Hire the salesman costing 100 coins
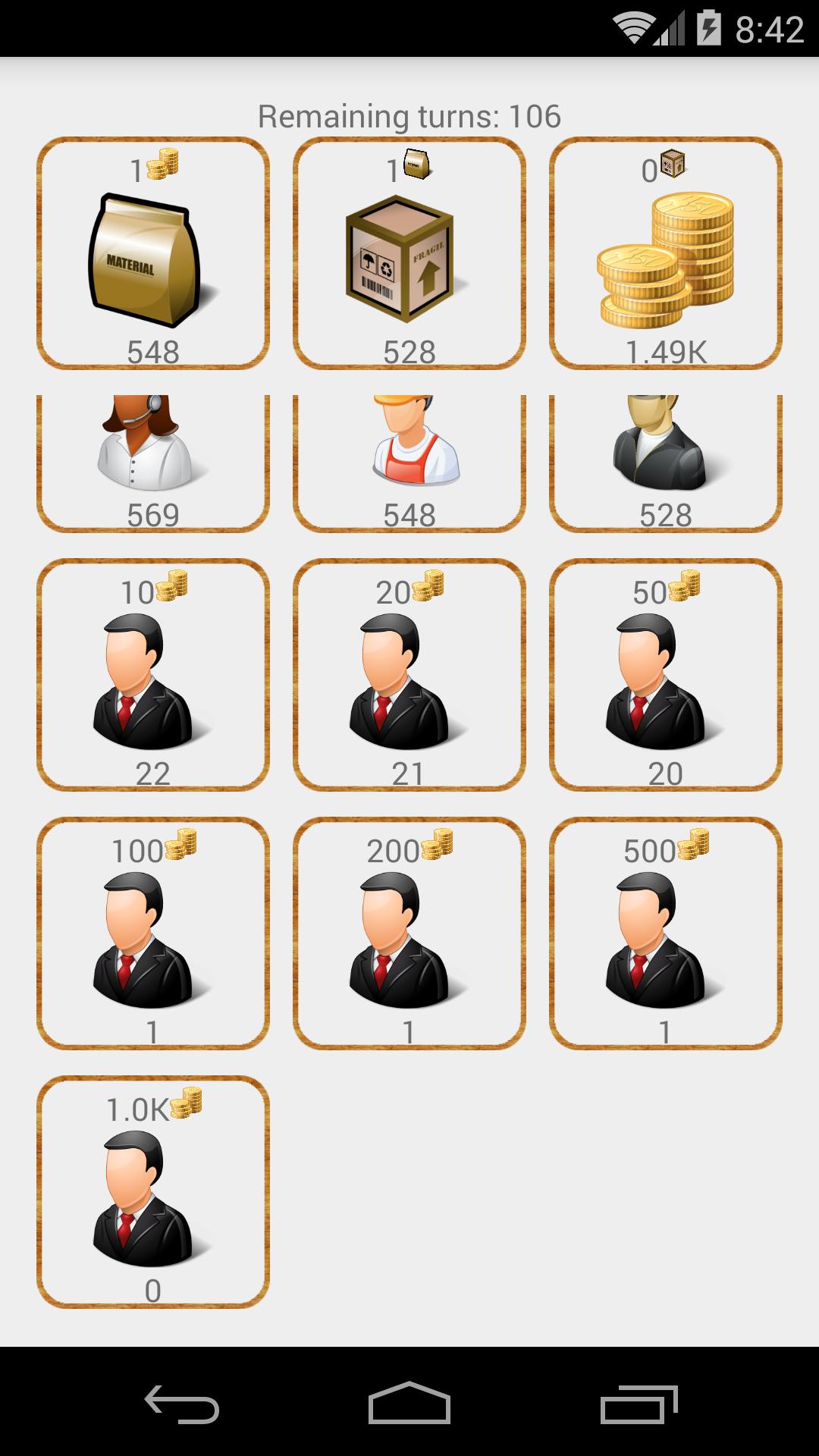Screen dimensions: 819x1456 (x=152, y=933)
